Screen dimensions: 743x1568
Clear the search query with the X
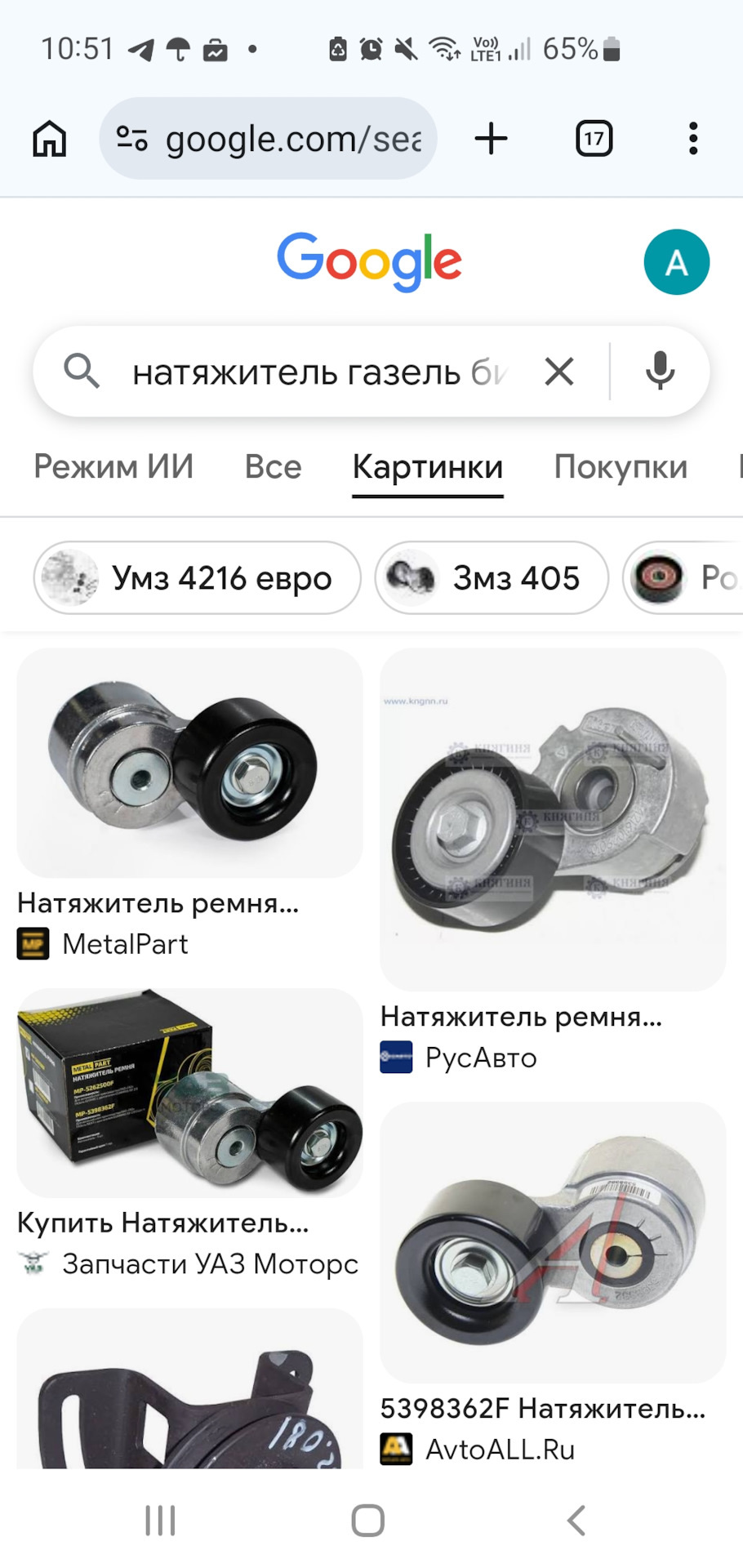559,372
